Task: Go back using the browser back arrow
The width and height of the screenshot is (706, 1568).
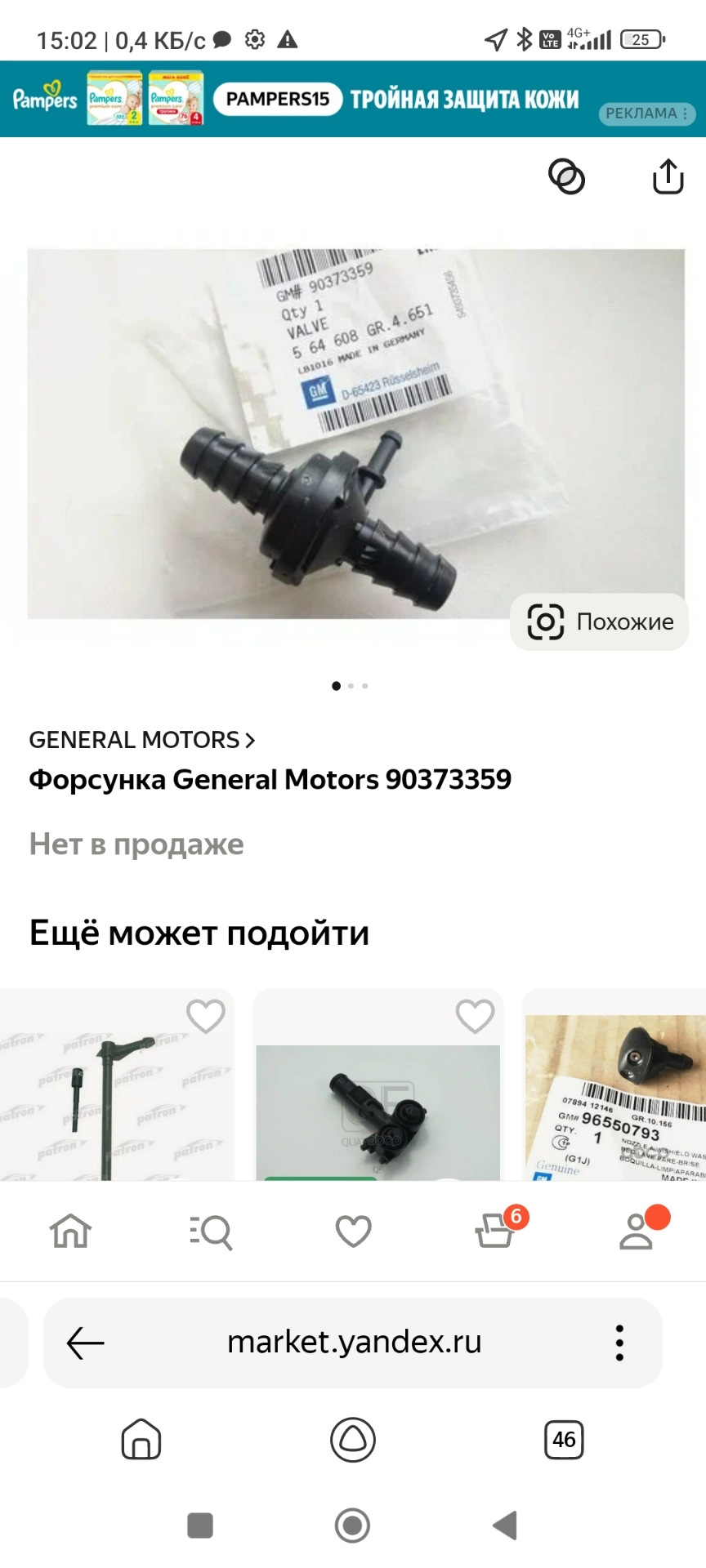Action: point(85,1342)
